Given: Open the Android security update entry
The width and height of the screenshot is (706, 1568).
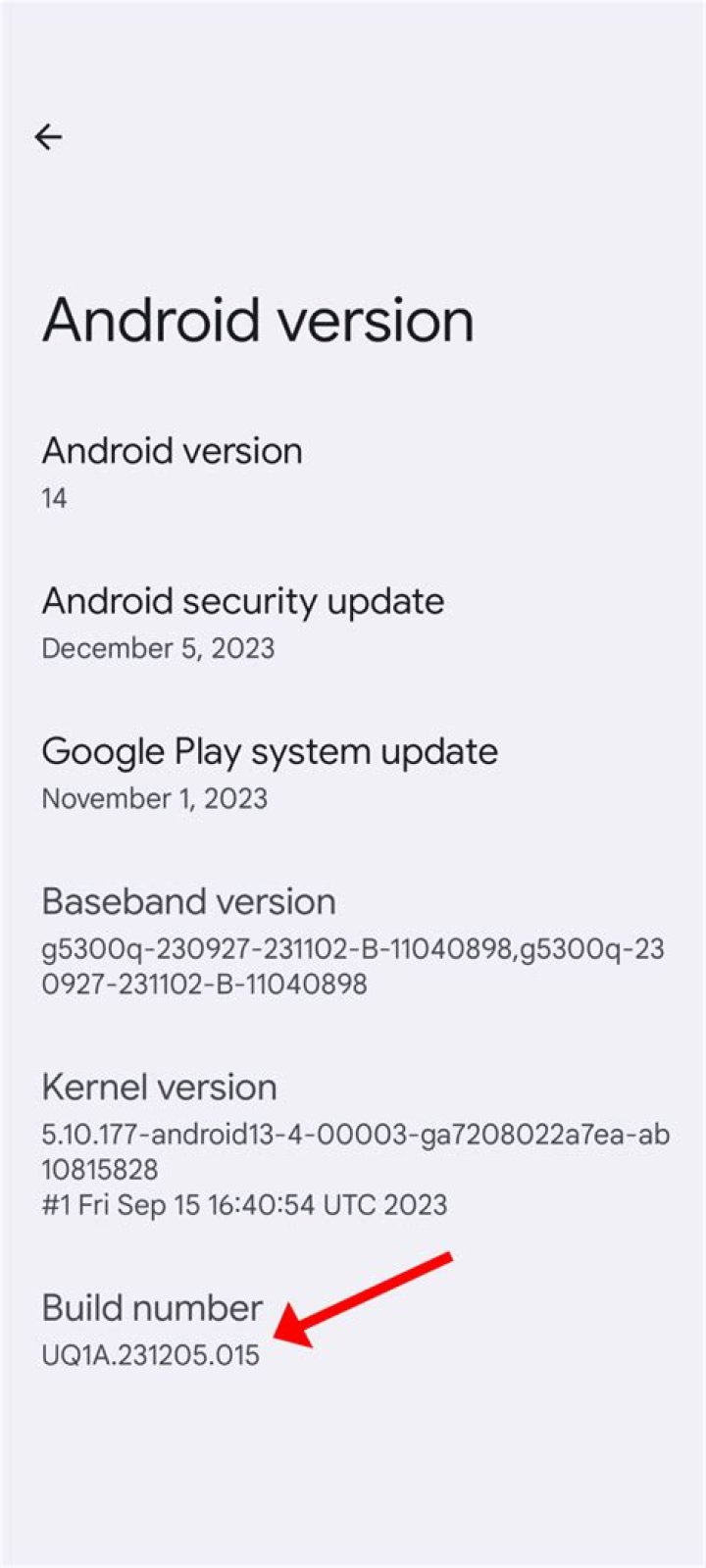Looking at the screenshot, I should pyautogui.click(x=242, y=620).
